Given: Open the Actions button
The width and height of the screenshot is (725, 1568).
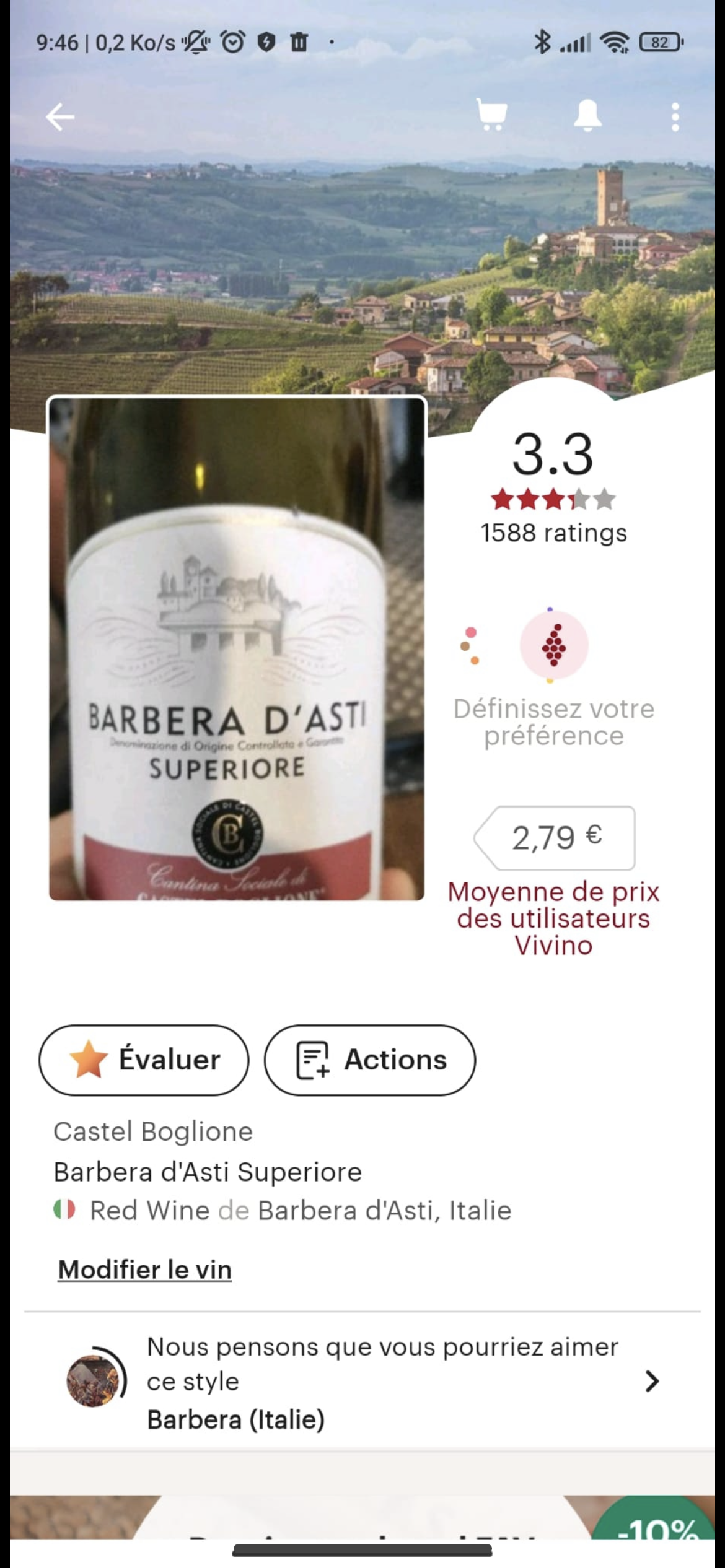Looking at the screenshot, I should click(370, 1060).
